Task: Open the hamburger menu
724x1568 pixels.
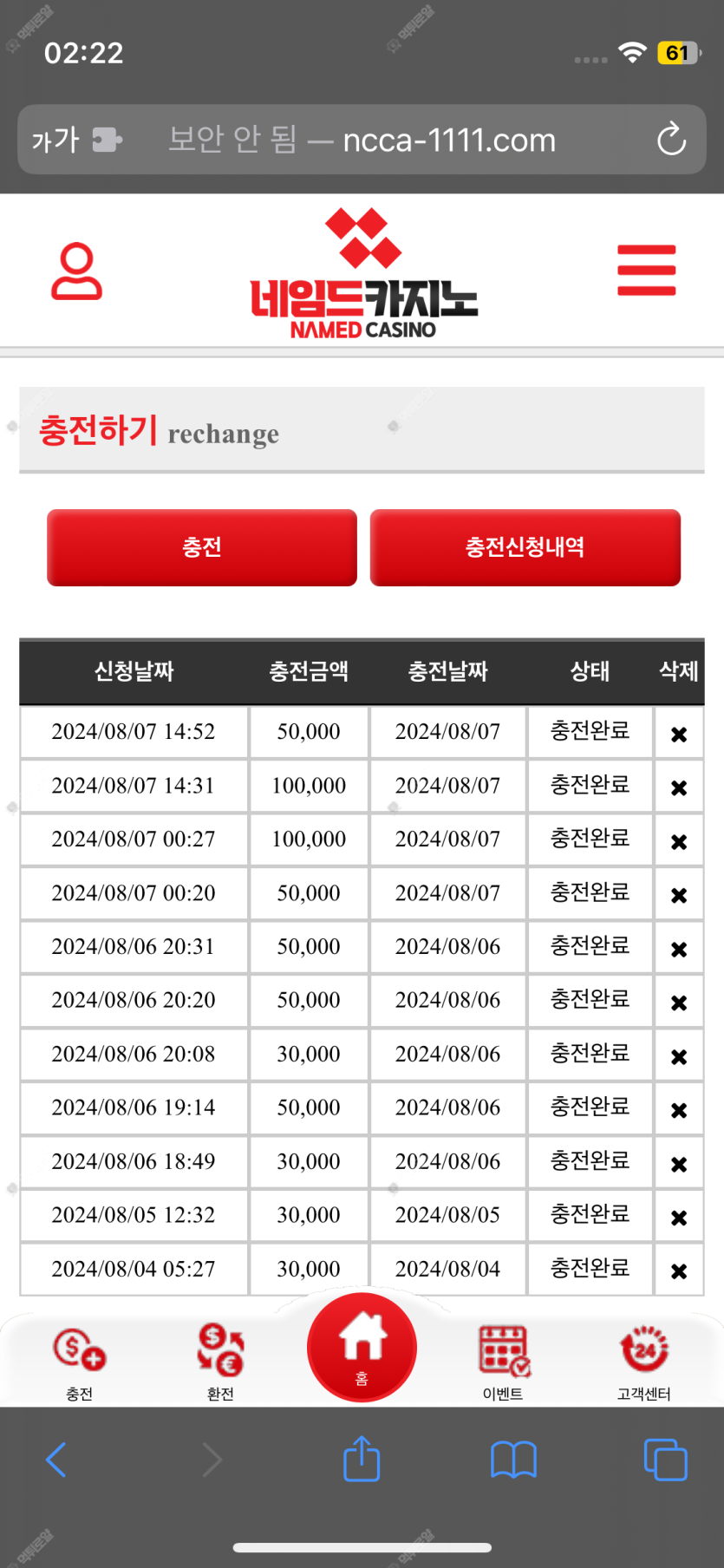Action: click(x=646, y=270)
